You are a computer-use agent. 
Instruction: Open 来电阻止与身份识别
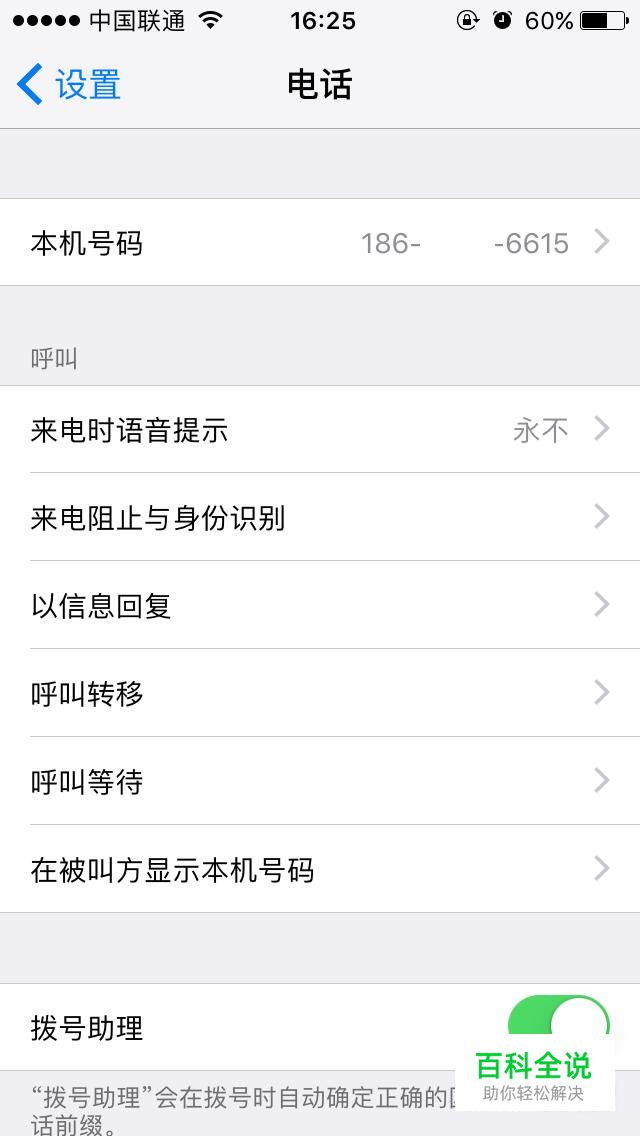pyautogui.click(x=320, y=517)
